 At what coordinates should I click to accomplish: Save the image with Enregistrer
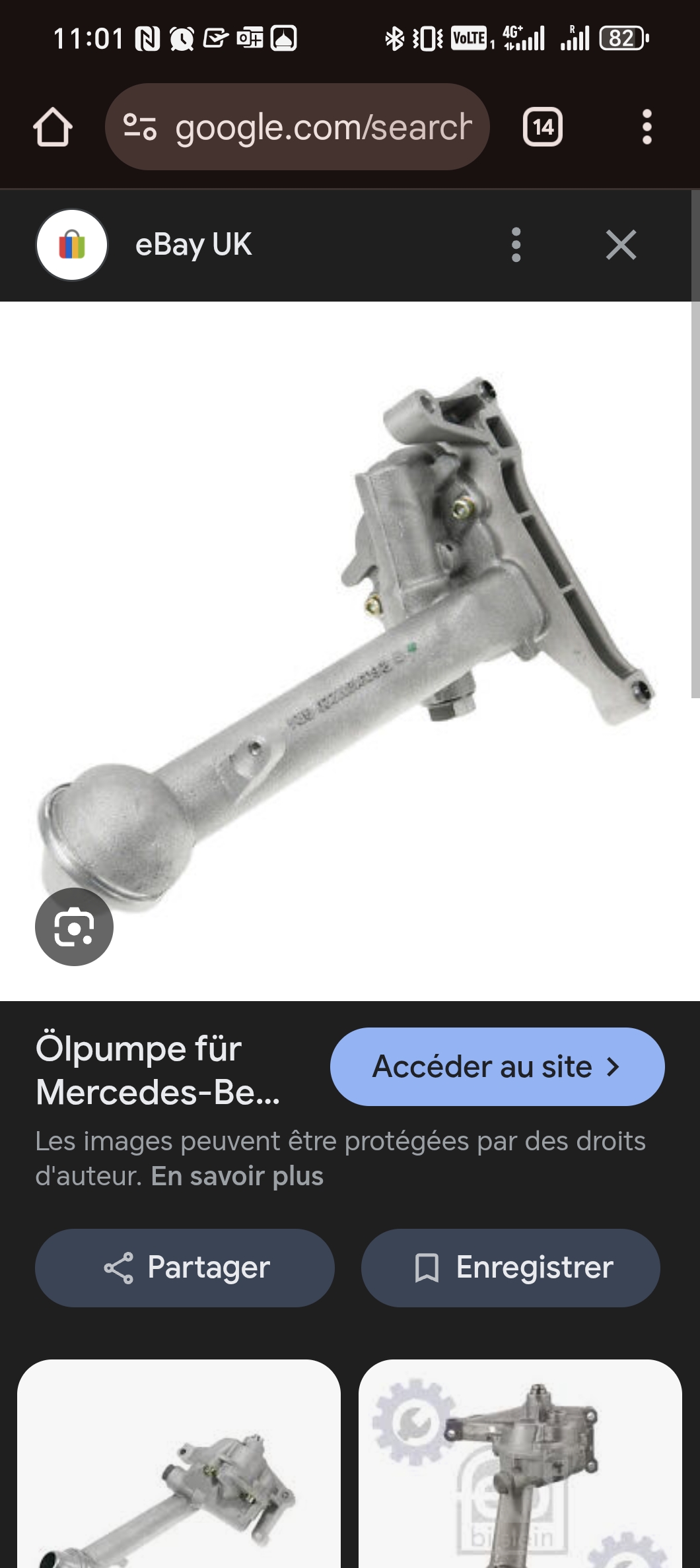point(510,1268)
